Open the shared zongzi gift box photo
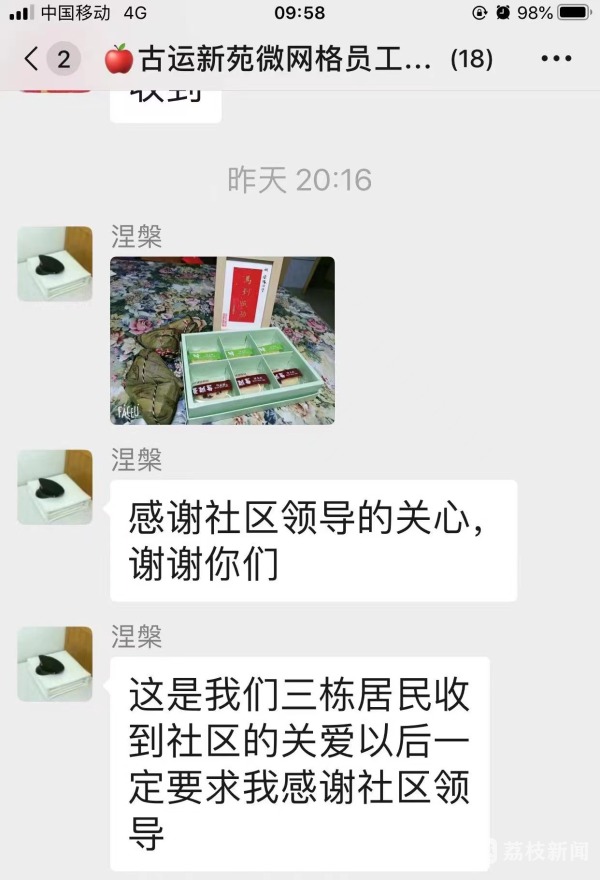This screenshot has height=880, width=600. (x=222, y=340)
